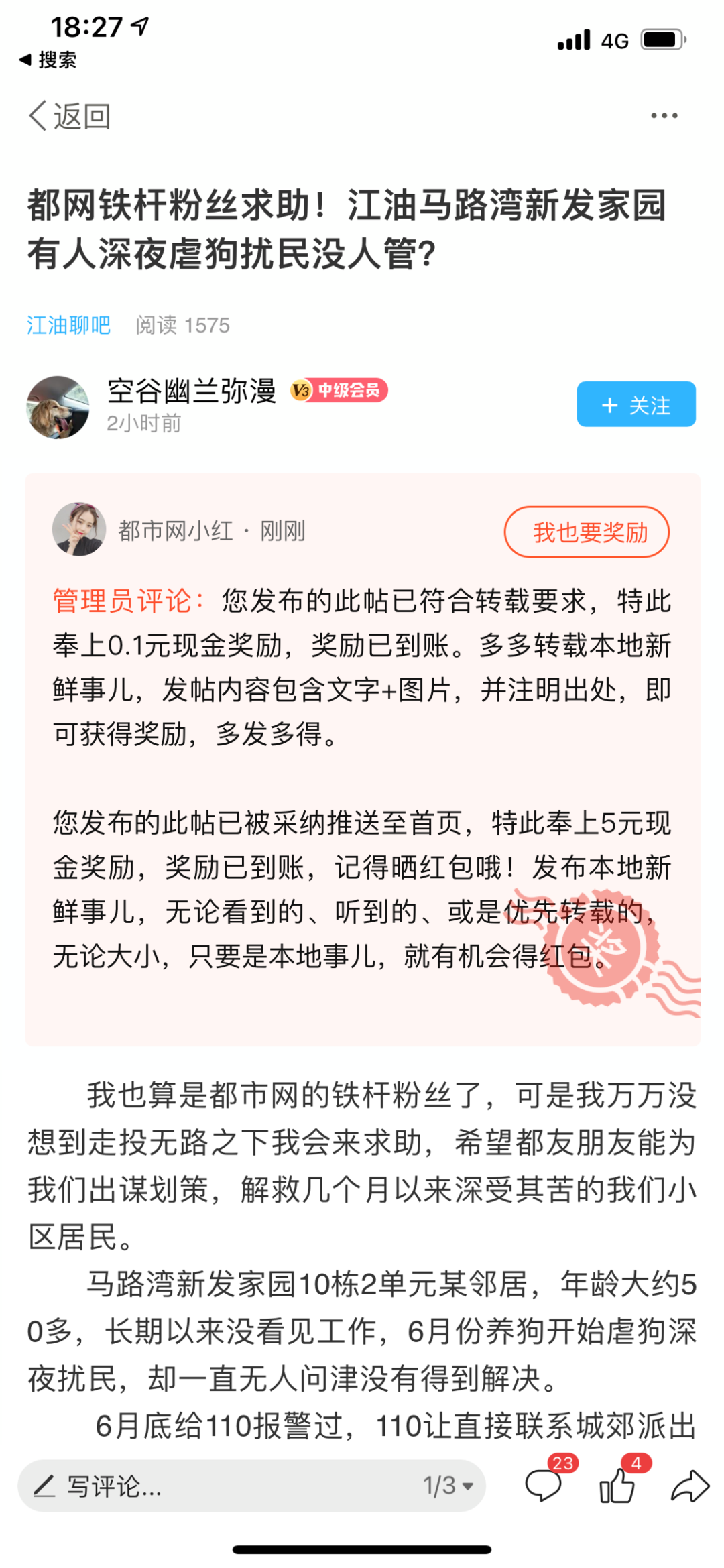
Task: Follow the author with 关注 button
Action: pos(636,404)
